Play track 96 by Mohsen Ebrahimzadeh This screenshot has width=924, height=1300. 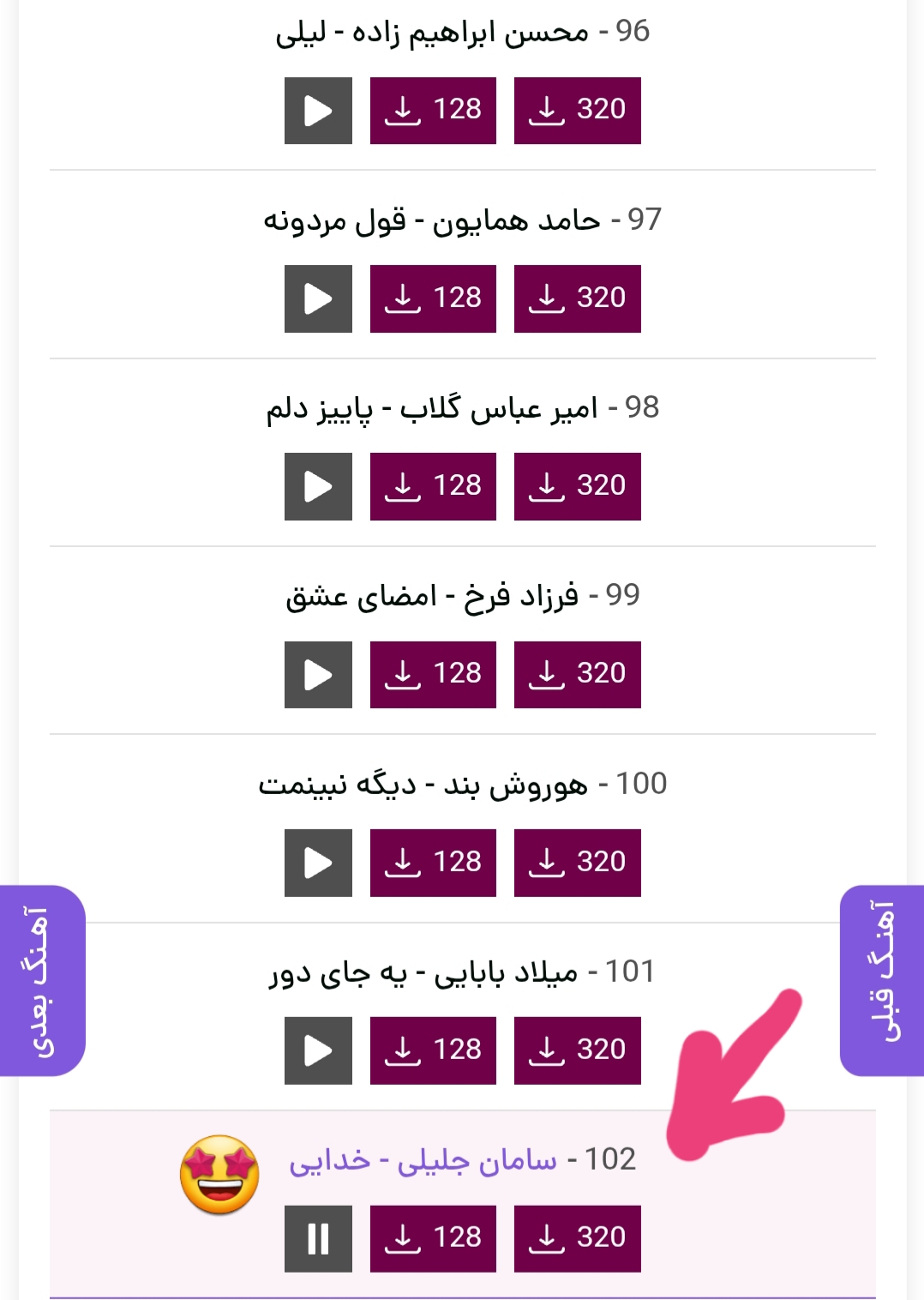click(318, 111)
